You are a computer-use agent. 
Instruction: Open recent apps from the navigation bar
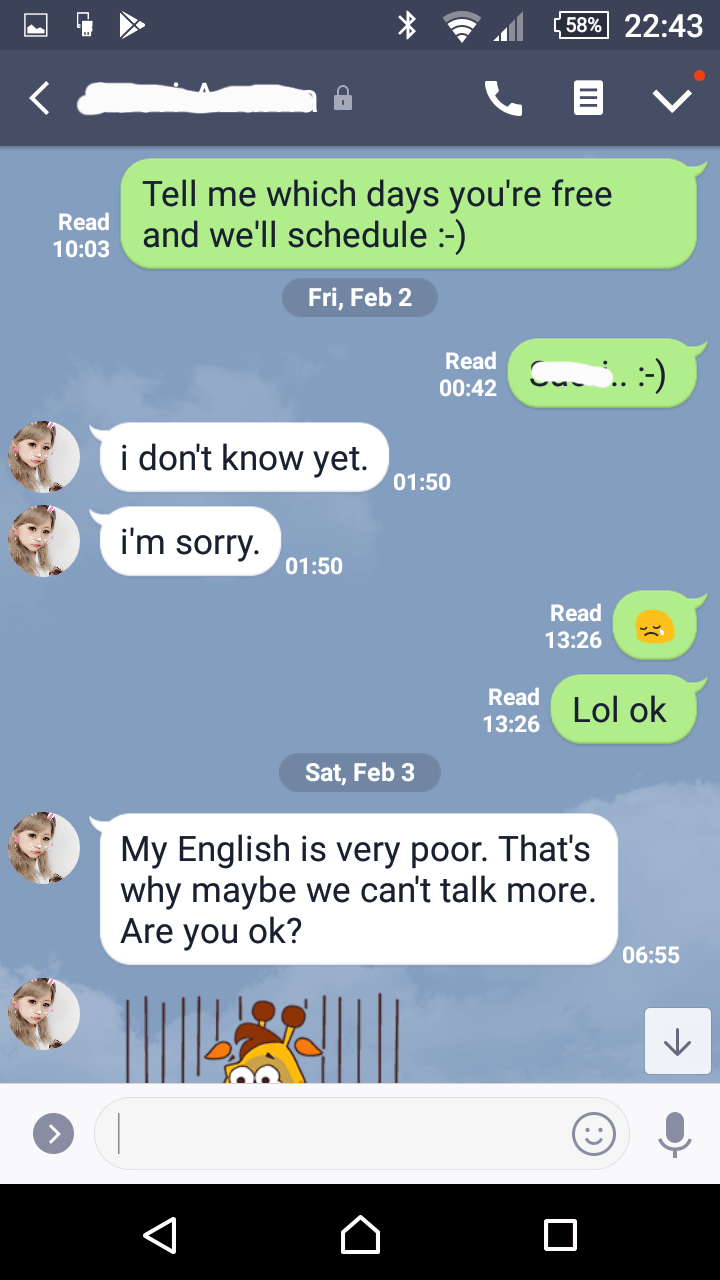[x=560, y=1235]
